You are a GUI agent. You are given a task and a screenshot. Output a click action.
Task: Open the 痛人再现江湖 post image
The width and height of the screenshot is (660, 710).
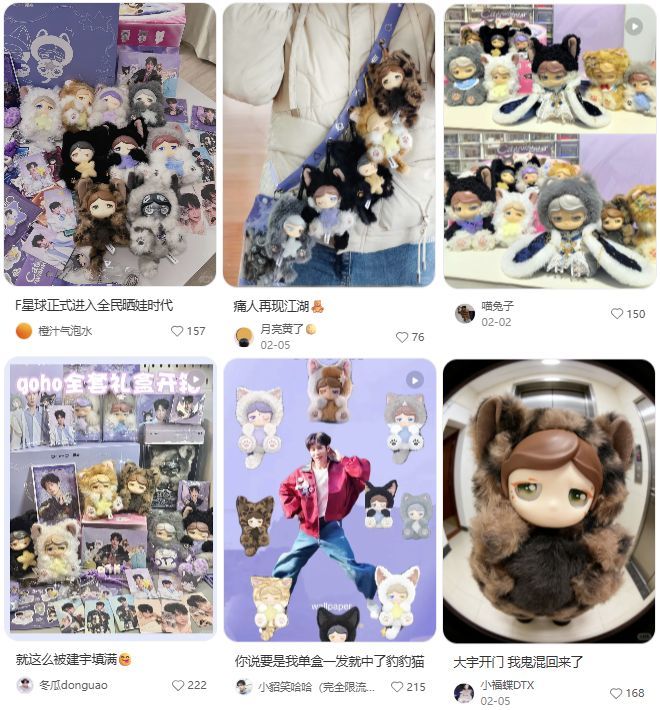tap(328, 145)
